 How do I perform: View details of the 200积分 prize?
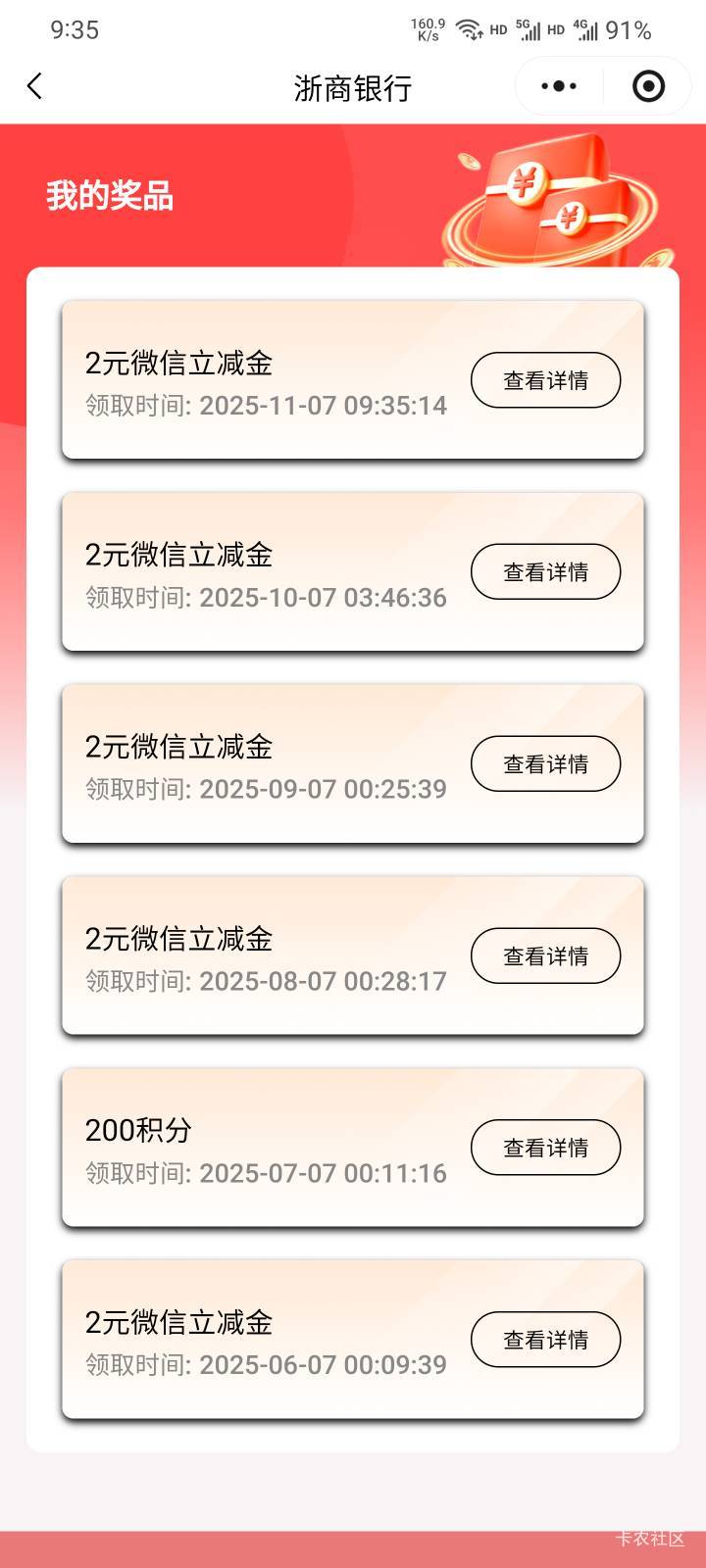(x=545, y=1148)
